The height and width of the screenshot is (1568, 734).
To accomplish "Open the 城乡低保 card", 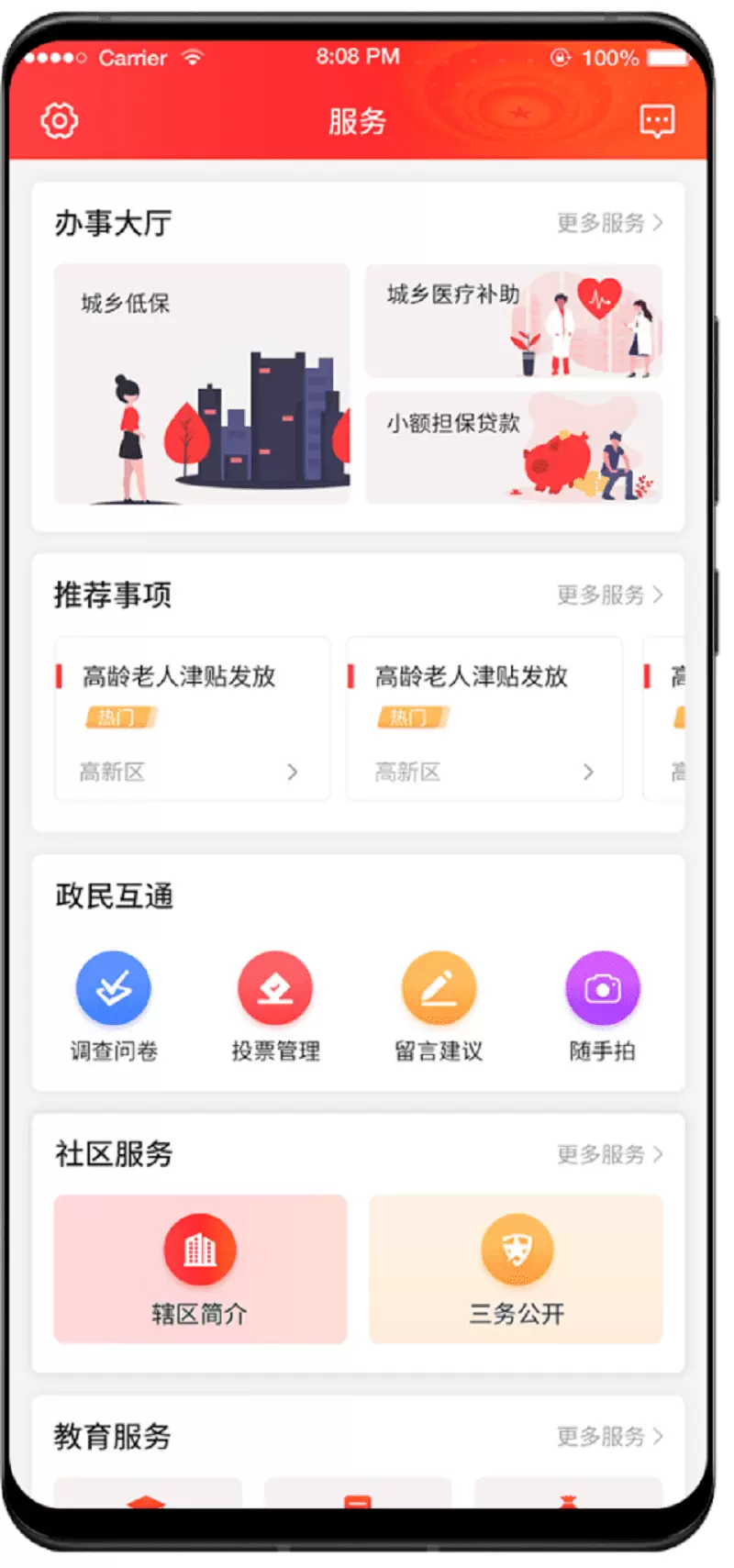I will pos(202,384).
